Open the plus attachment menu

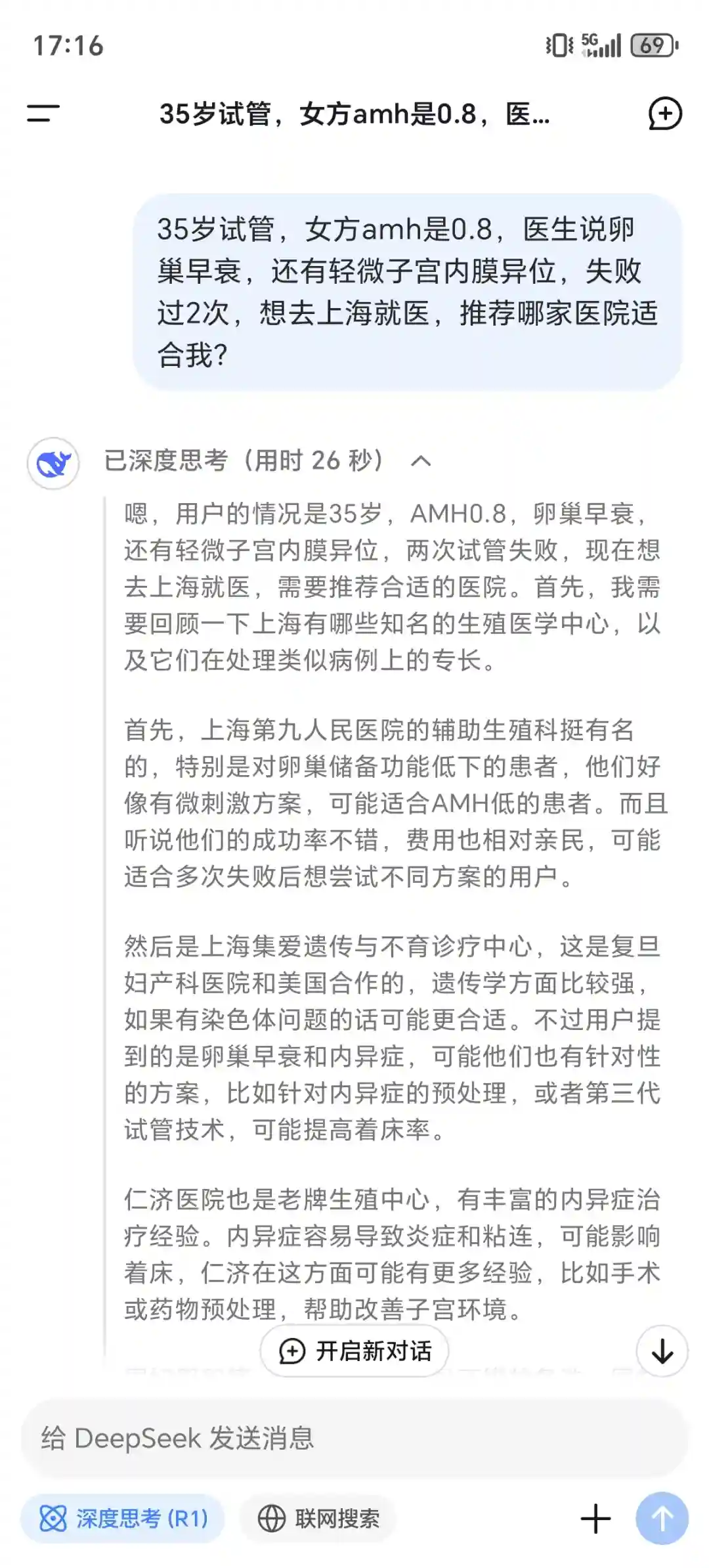pyautogui.click(x=595, y=1519)
